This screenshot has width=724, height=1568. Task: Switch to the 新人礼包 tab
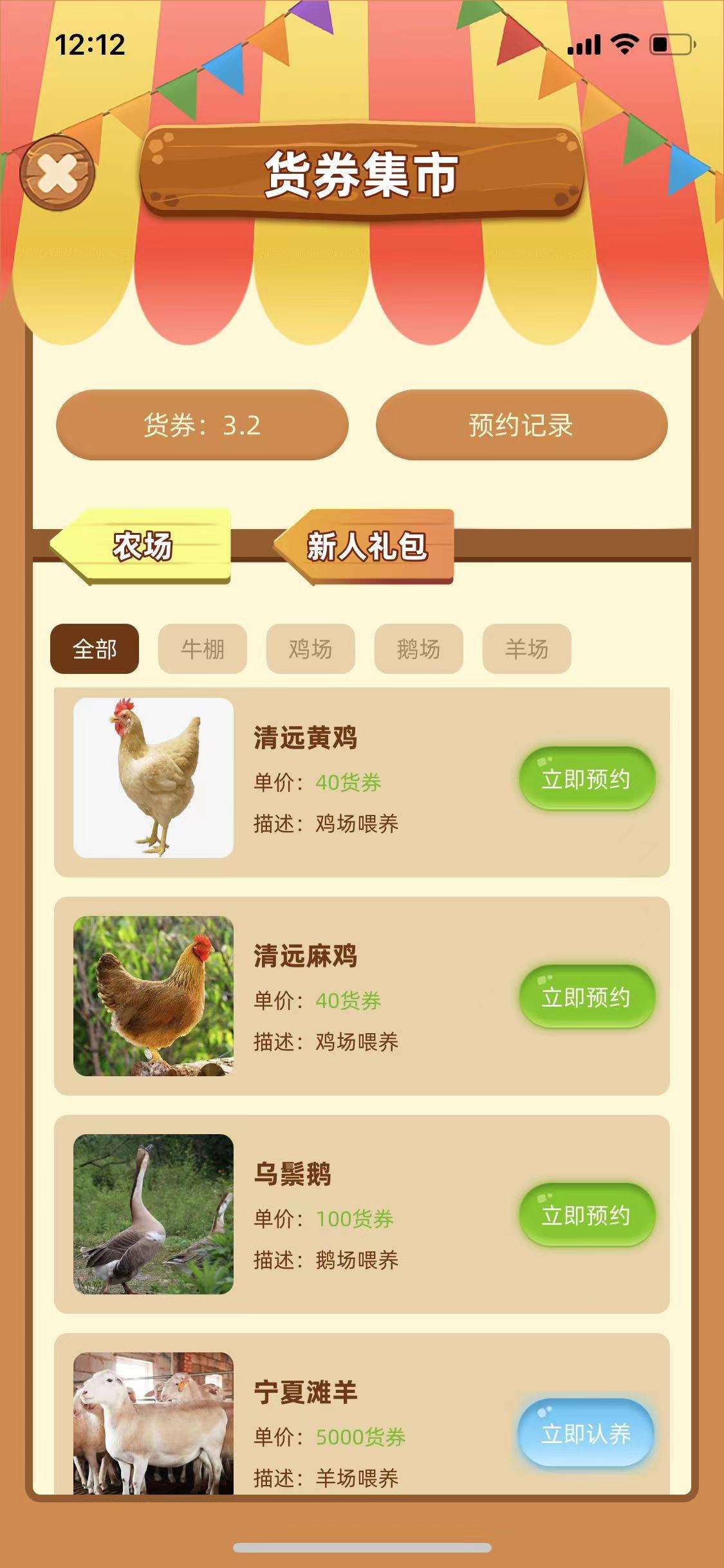pyautogui.click(x=364, y=546)
